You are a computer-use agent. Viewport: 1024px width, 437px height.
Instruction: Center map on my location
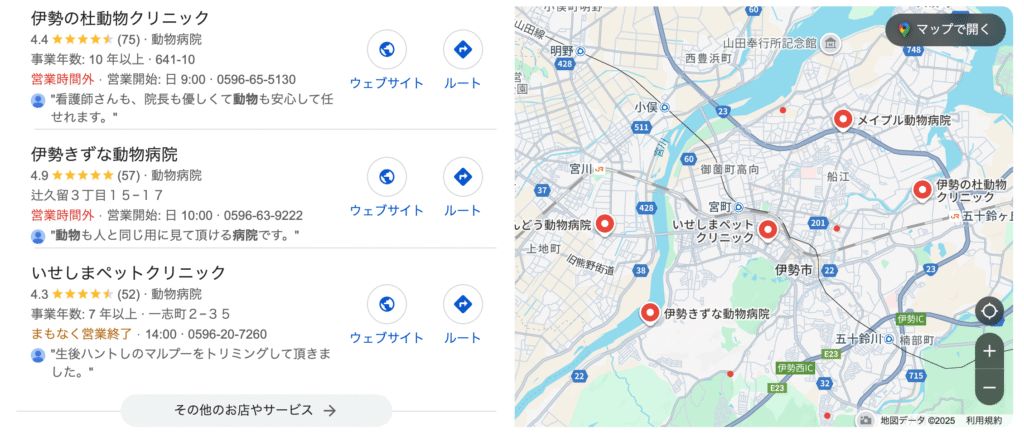pyautogui.click(x=989, y=311)
